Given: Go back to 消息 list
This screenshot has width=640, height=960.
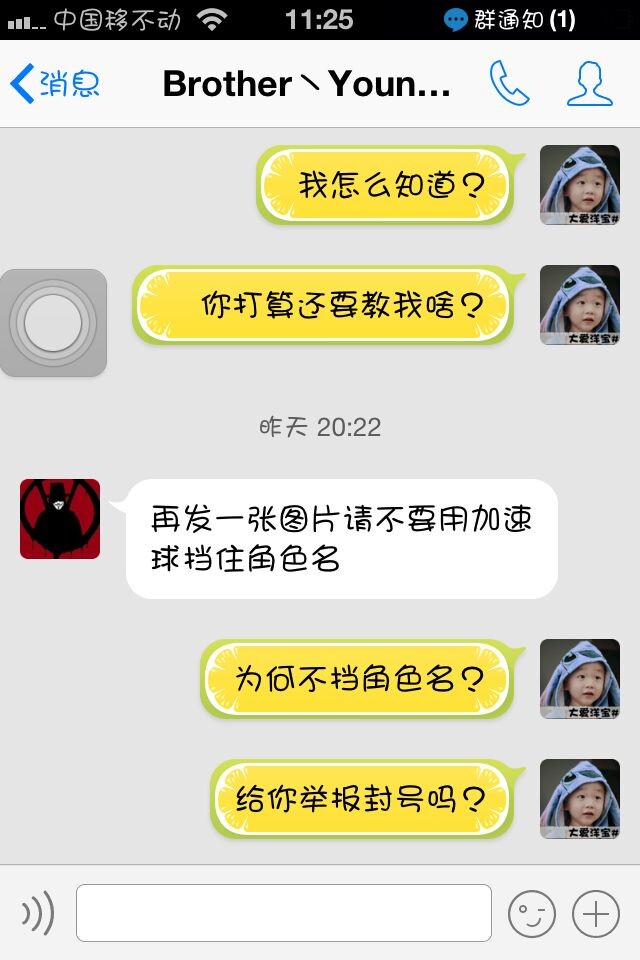Looking at the screenshot, I should pos(55,85).
